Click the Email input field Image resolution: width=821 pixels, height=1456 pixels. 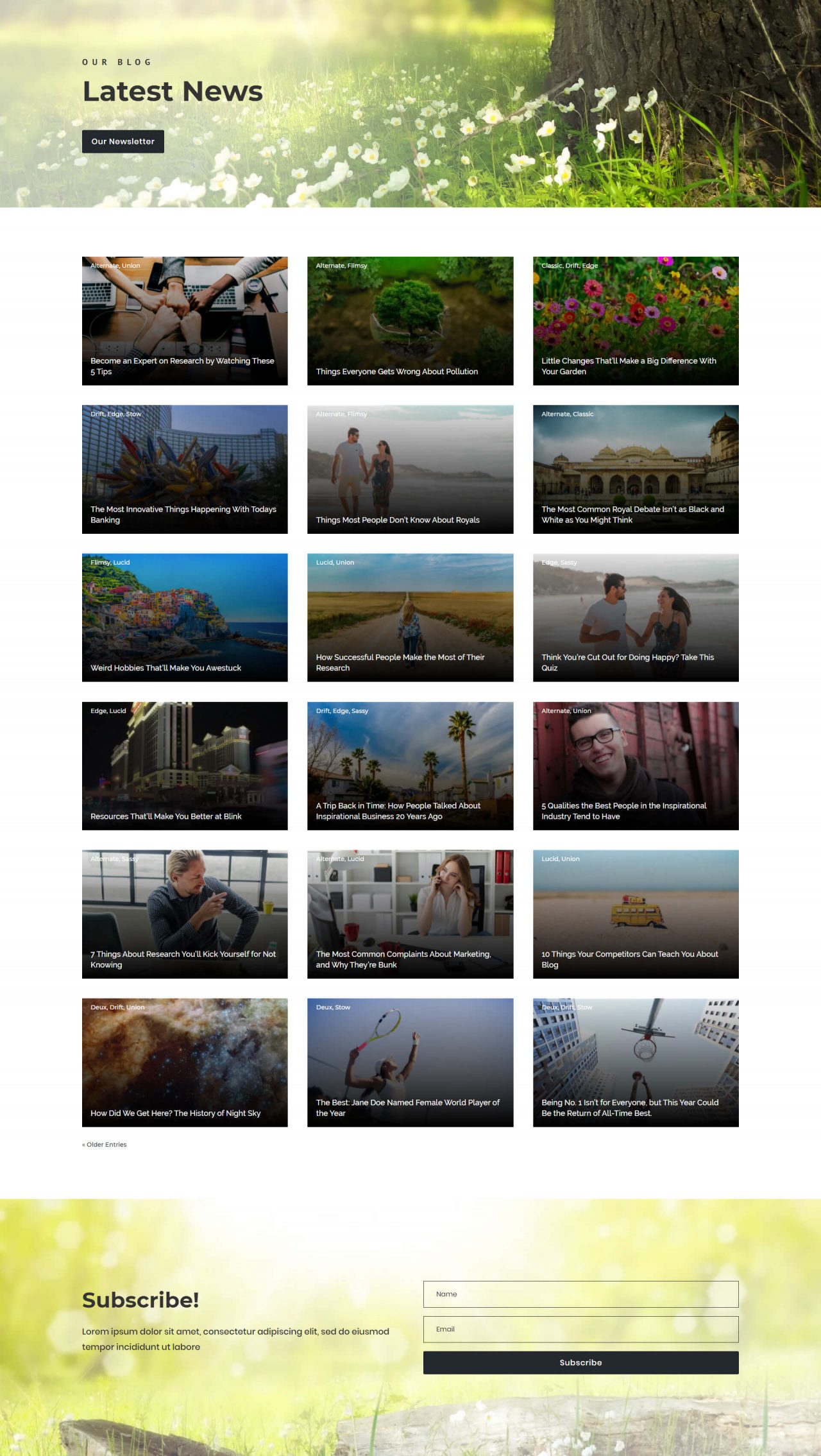(580, 1328)
